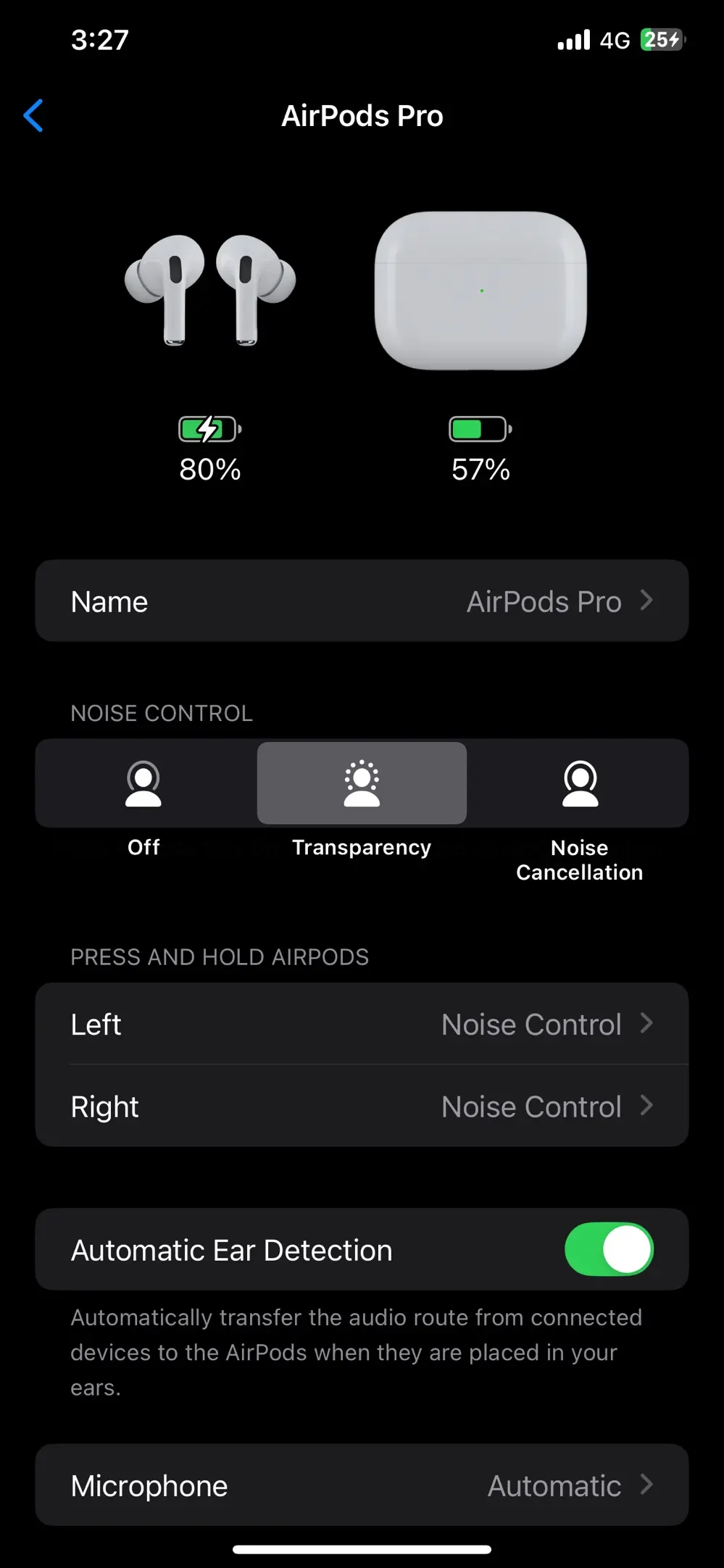This screenshot has width=724, height=1568.
Task: Tap the case battery icon showing 57%
Action: point(481,428)
